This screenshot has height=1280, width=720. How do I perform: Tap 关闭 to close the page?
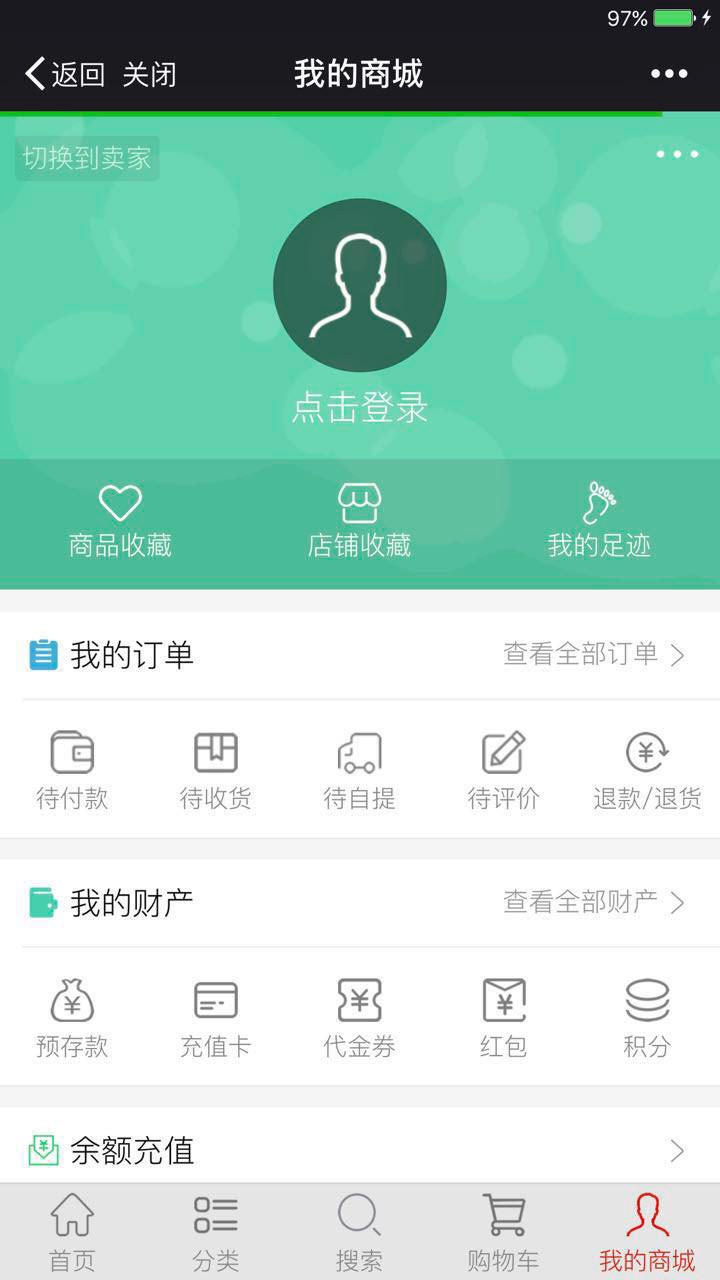(x=150, y=74)
